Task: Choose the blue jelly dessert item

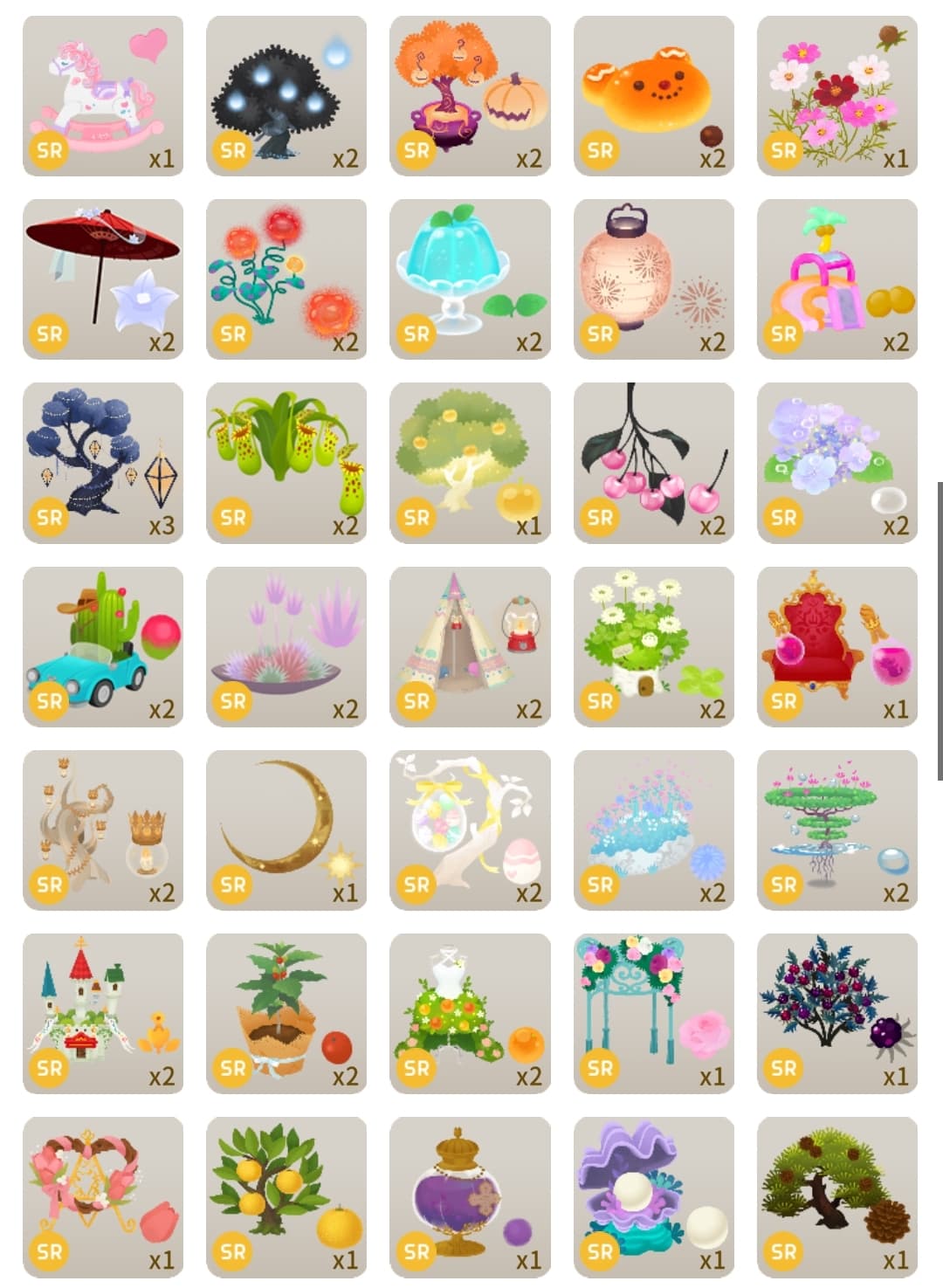Action: pos(470,279)
